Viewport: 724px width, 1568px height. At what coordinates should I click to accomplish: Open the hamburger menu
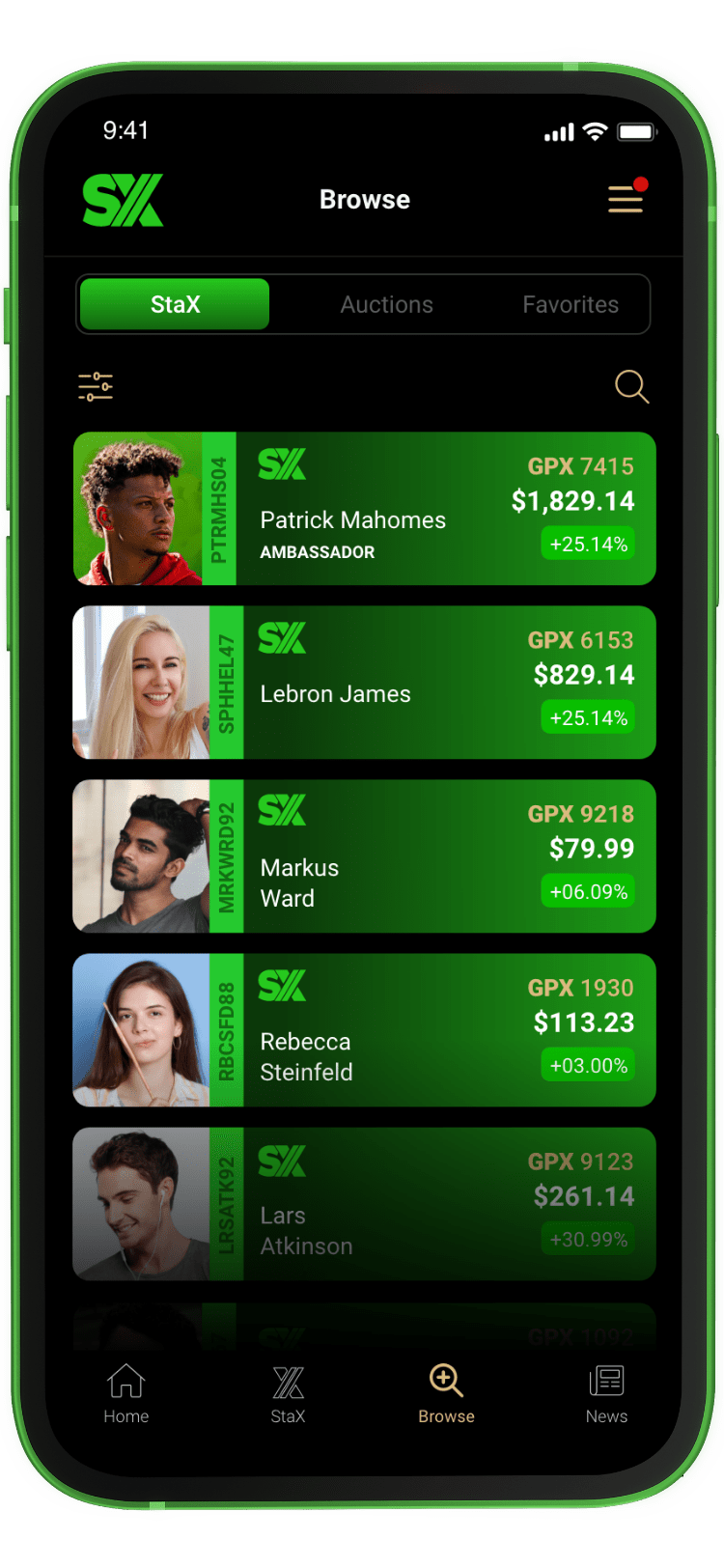click(x=626, y=198)
